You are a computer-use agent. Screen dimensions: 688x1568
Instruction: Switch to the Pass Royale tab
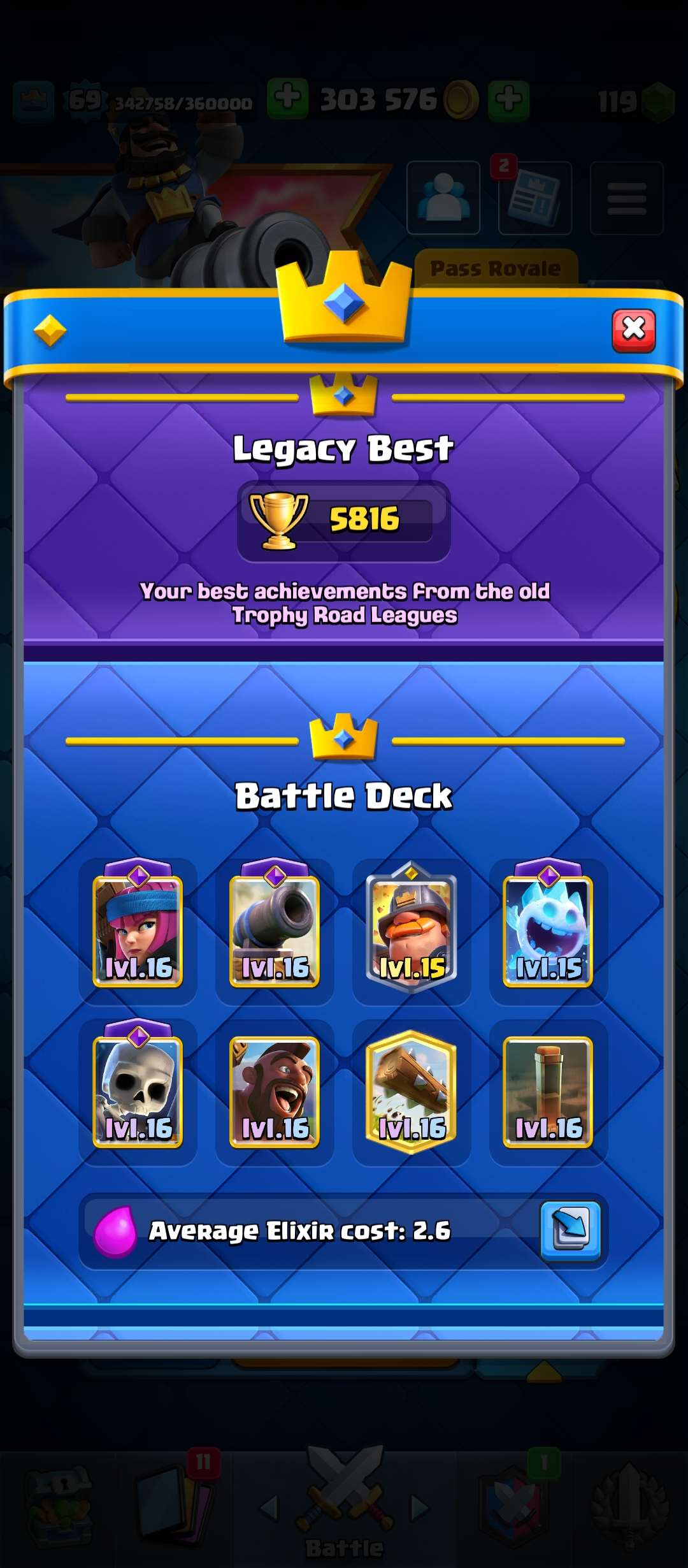pos(498,268)
